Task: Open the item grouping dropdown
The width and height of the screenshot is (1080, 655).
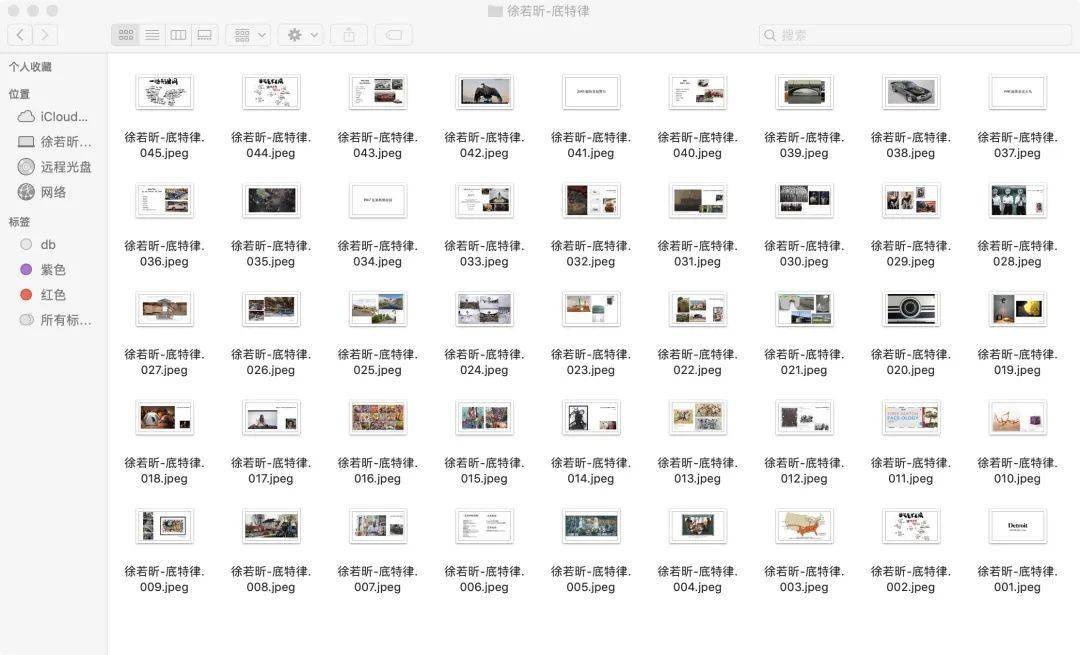Action: (x=249, y=35)
